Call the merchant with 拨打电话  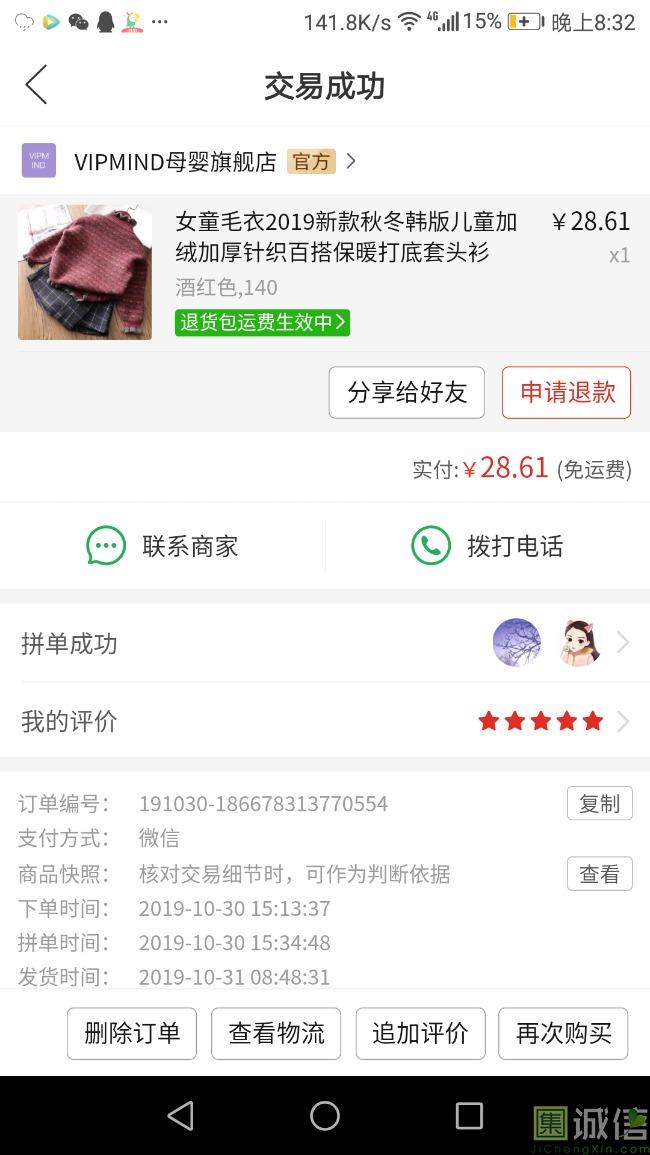487,546
